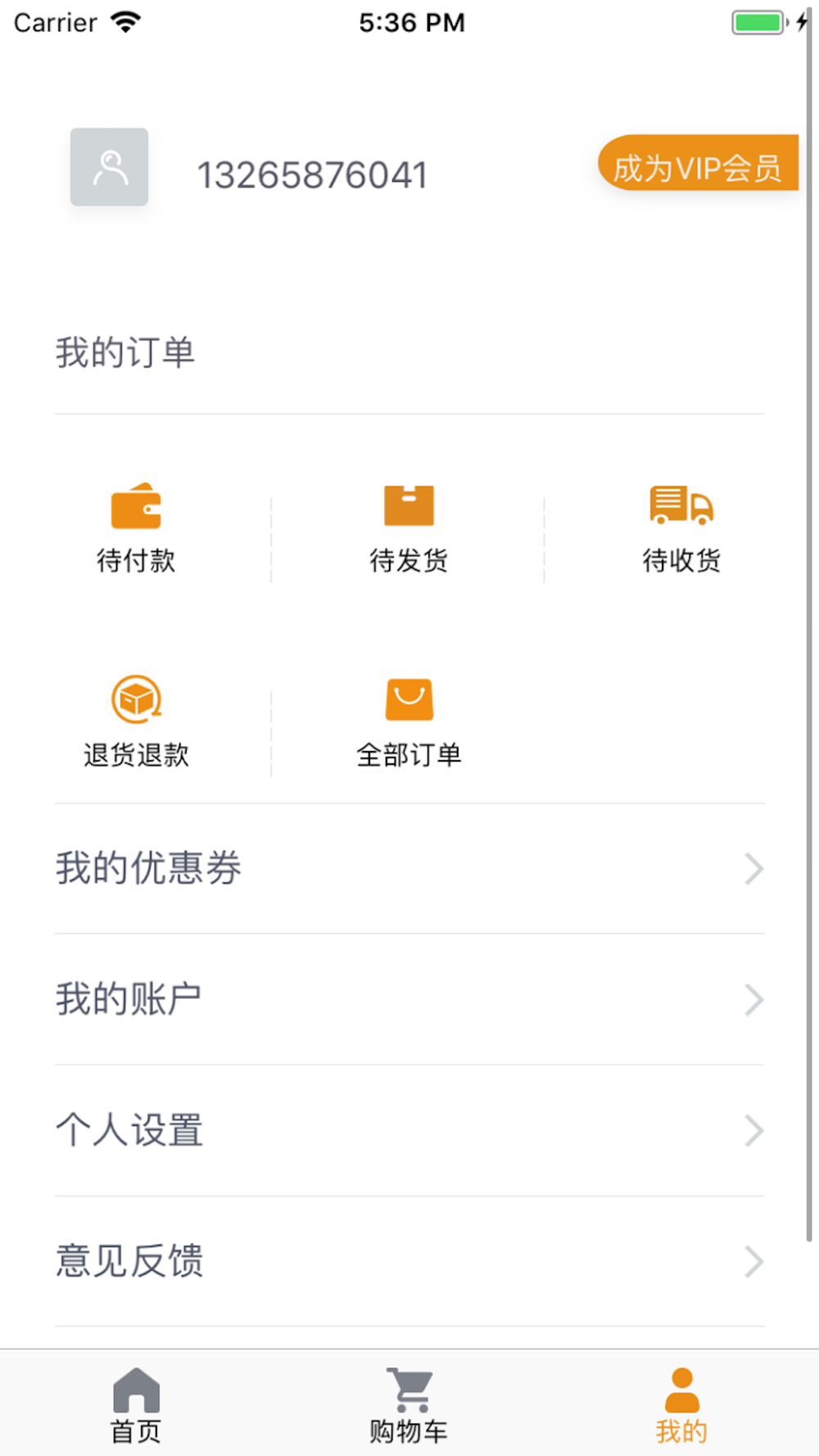Open 待发货 orders
This screenshot has height=1456, width=819.
tap(409, 529)
